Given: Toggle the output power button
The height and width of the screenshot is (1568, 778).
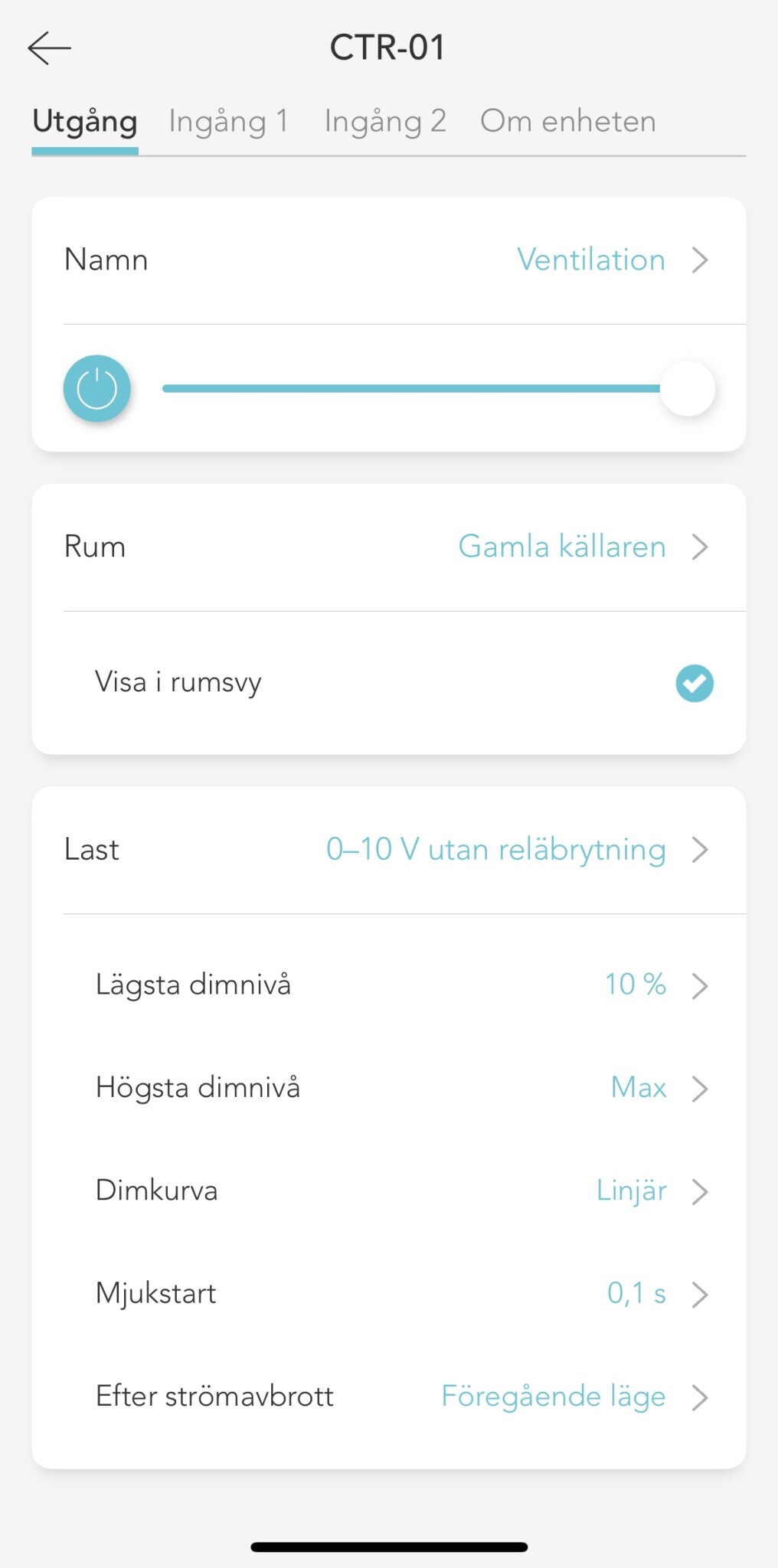Looking at the screenshot, I should coord(97,389).
